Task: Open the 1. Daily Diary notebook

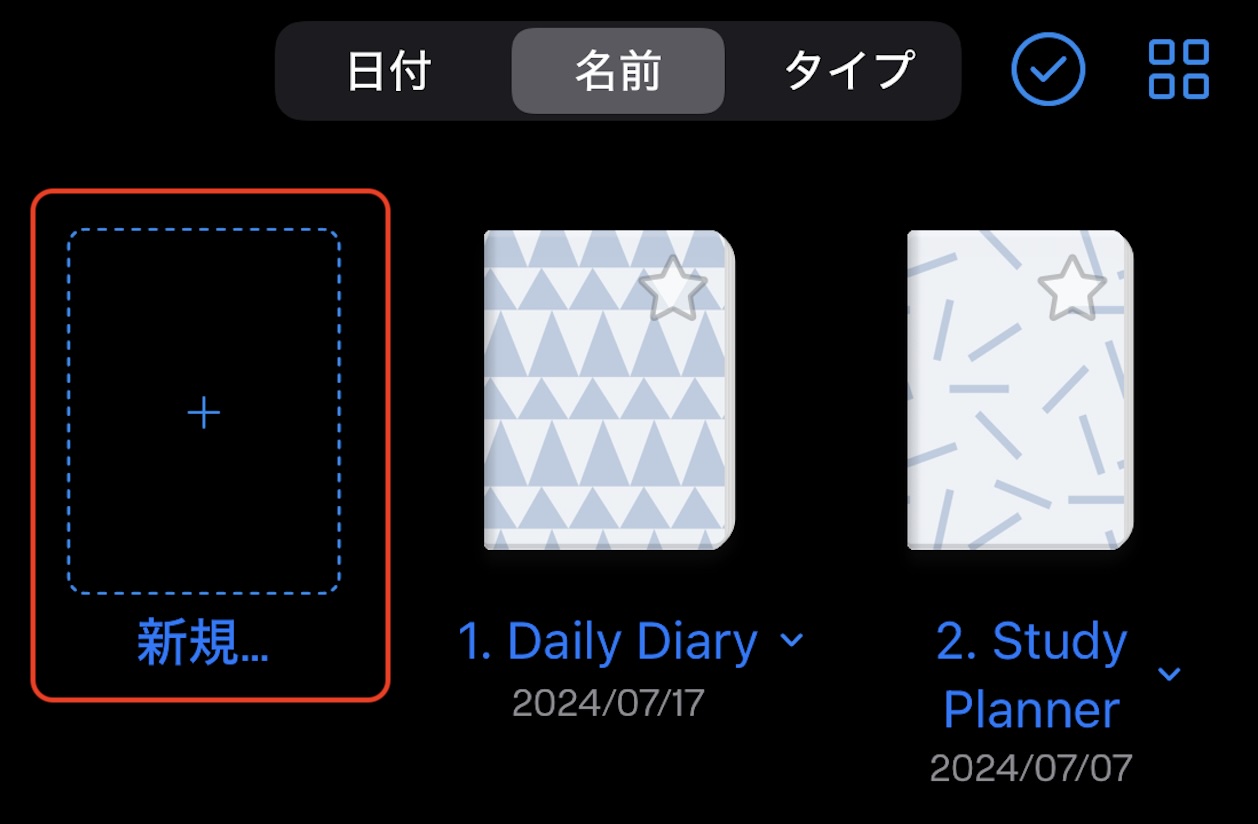Action: tap(608, 390)
